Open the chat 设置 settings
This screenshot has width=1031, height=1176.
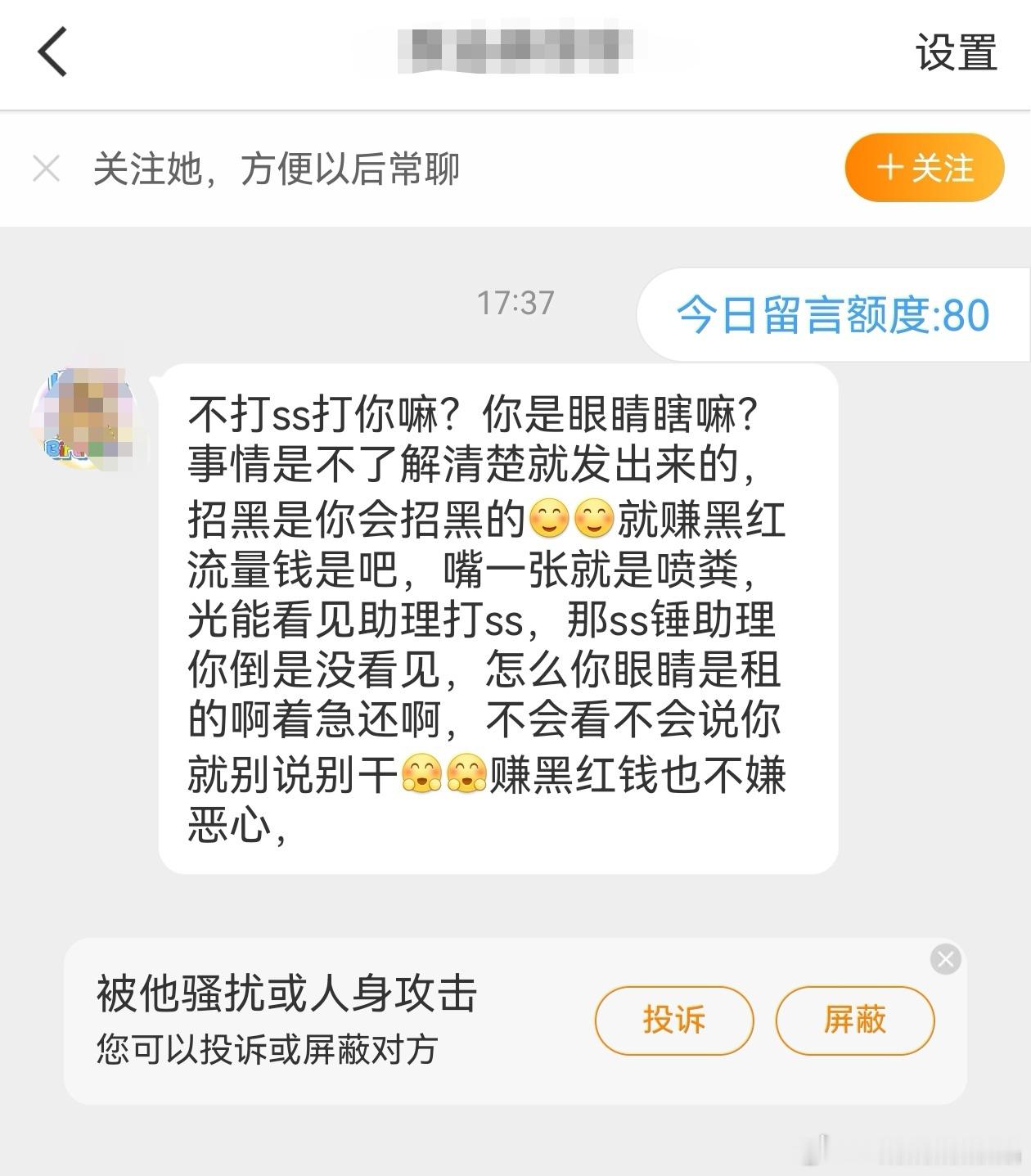coord(956,52)
